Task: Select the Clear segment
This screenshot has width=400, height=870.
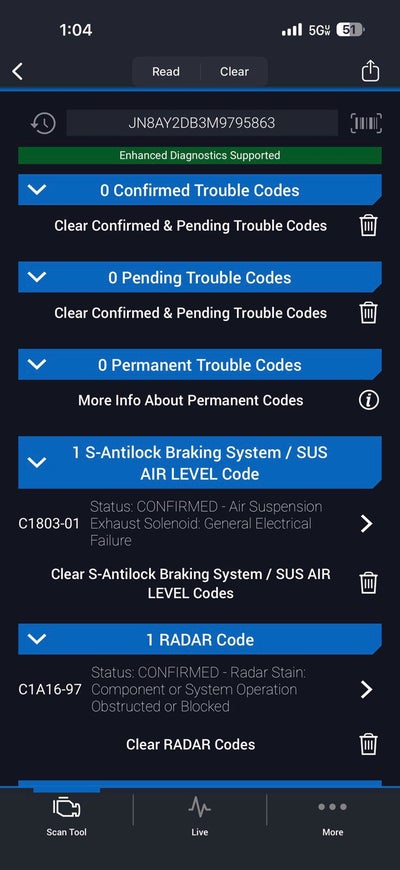Action: coord(234,72)
